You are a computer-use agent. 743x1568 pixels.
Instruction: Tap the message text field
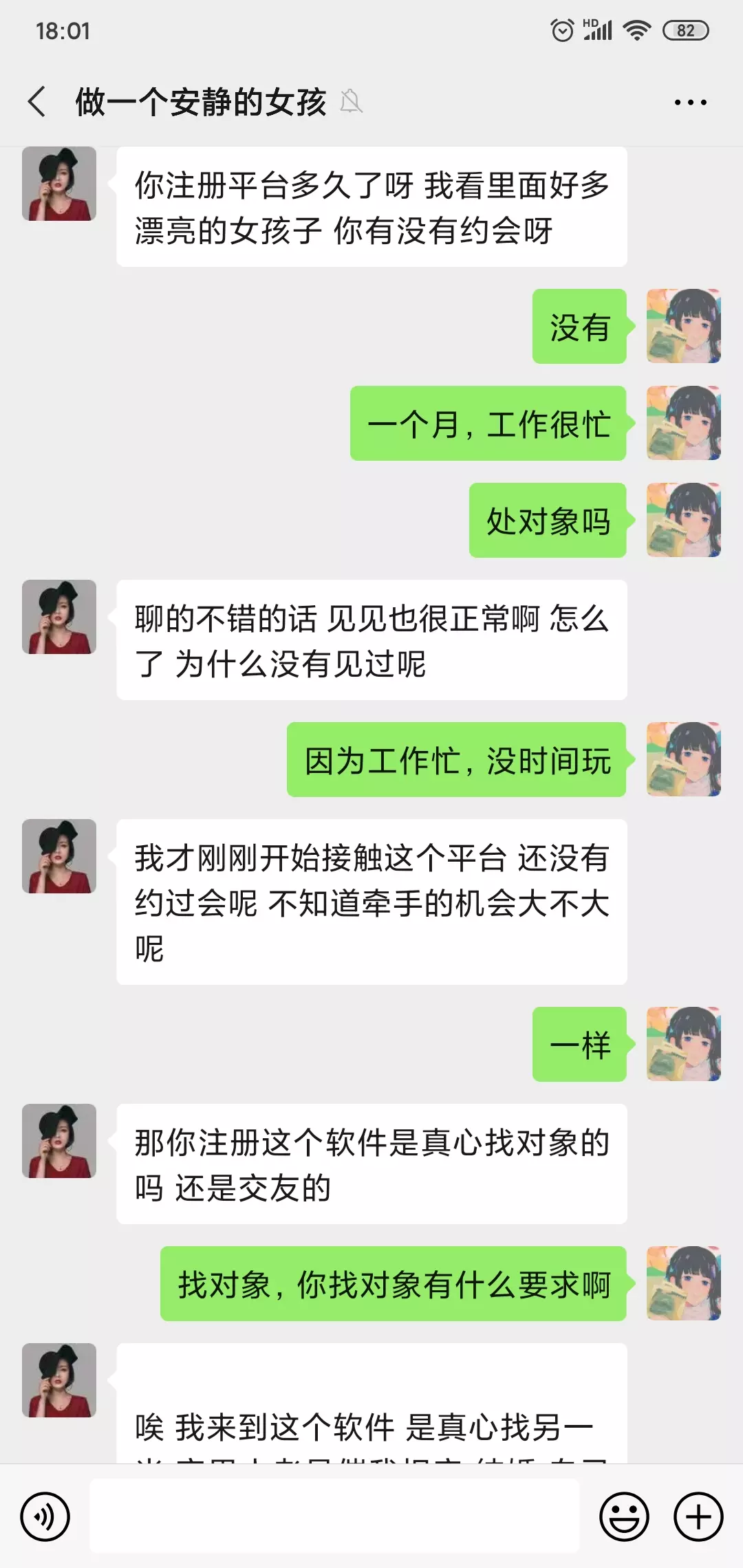[x=334, y=1516]
